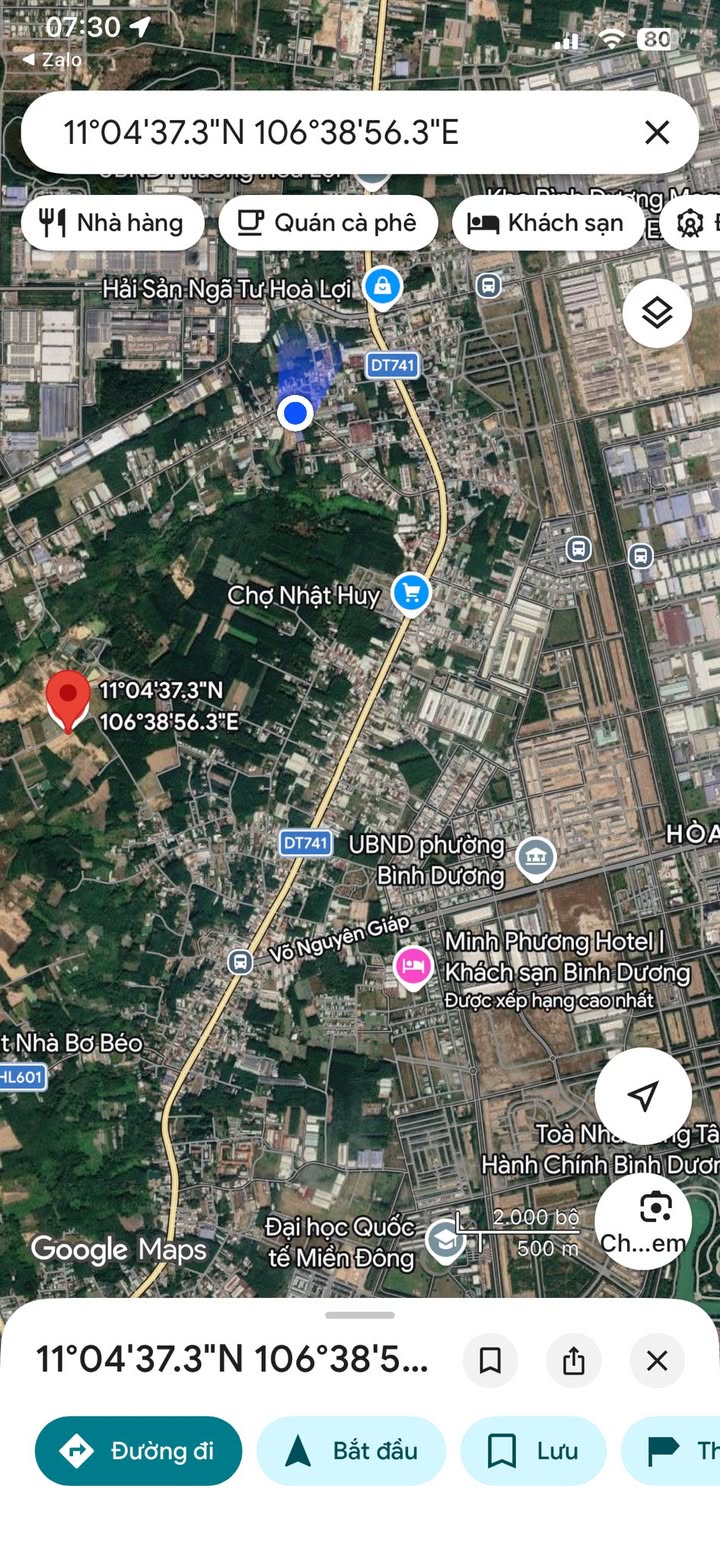720x1559 pixels.
Task: Open Hải Sản Ngã Tư Hoà Lợi marker
Action: pos(381,288)
